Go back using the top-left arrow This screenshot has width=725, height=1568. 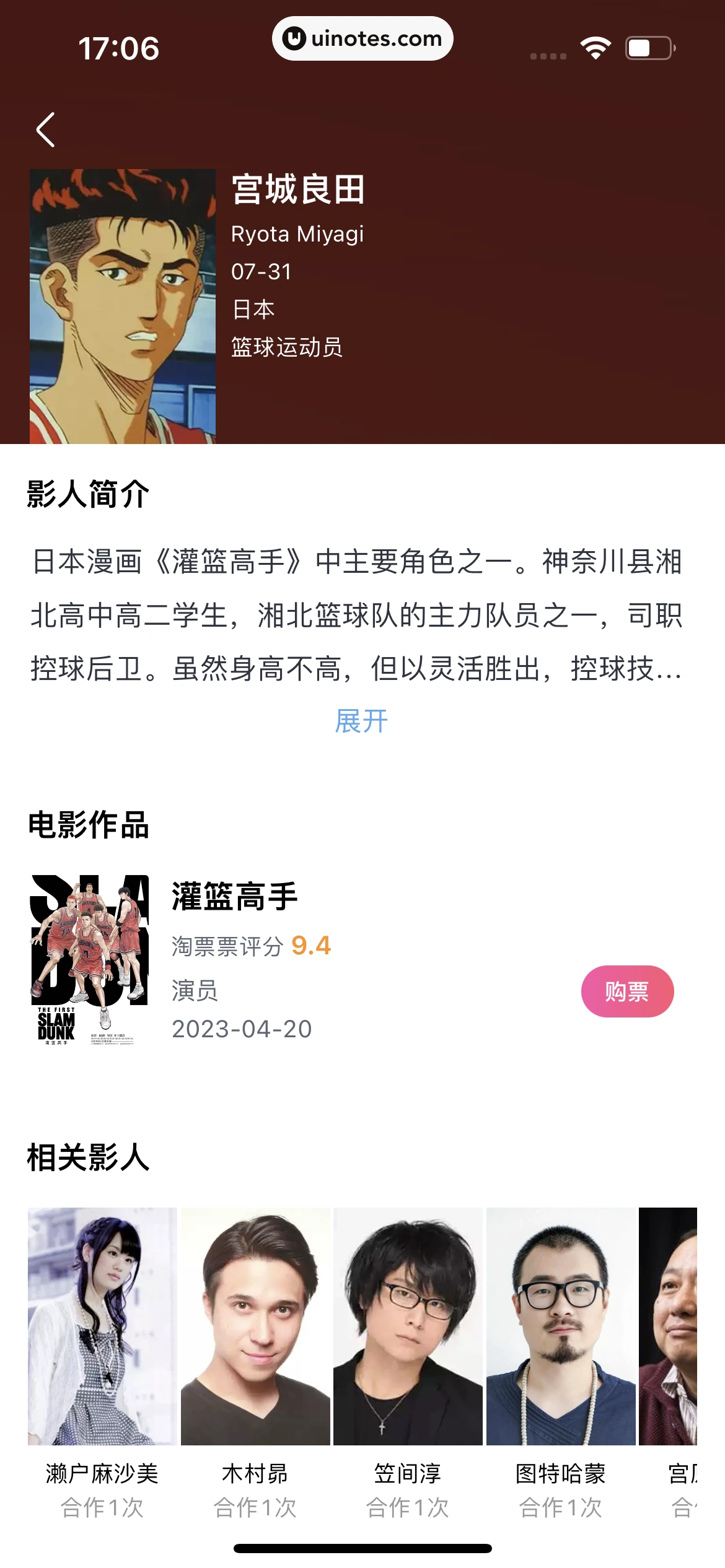coord(46,130)
